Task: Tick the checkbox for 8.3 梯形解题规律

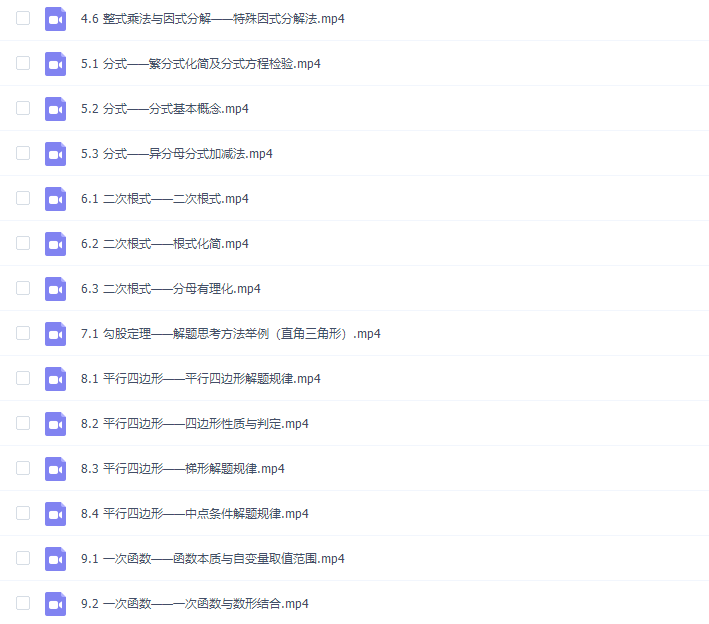Action: pos(23,468)
